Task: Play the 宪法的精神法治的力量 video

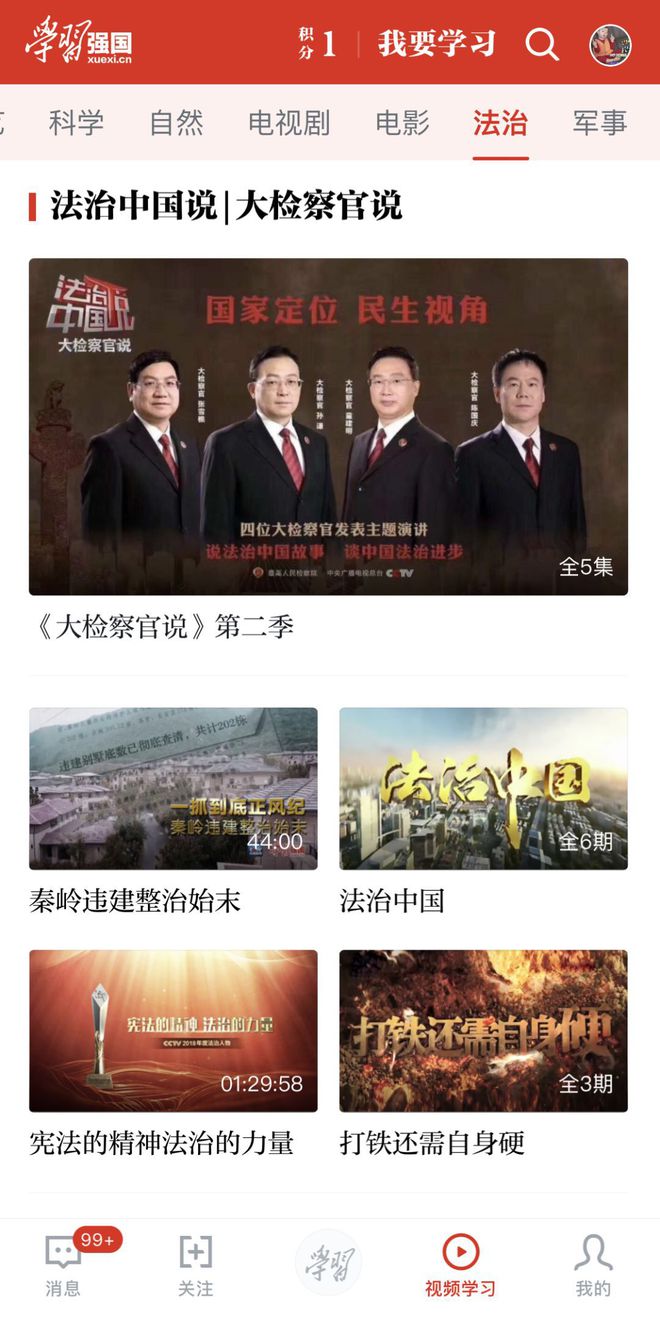Action: (x=173, y=1031)
